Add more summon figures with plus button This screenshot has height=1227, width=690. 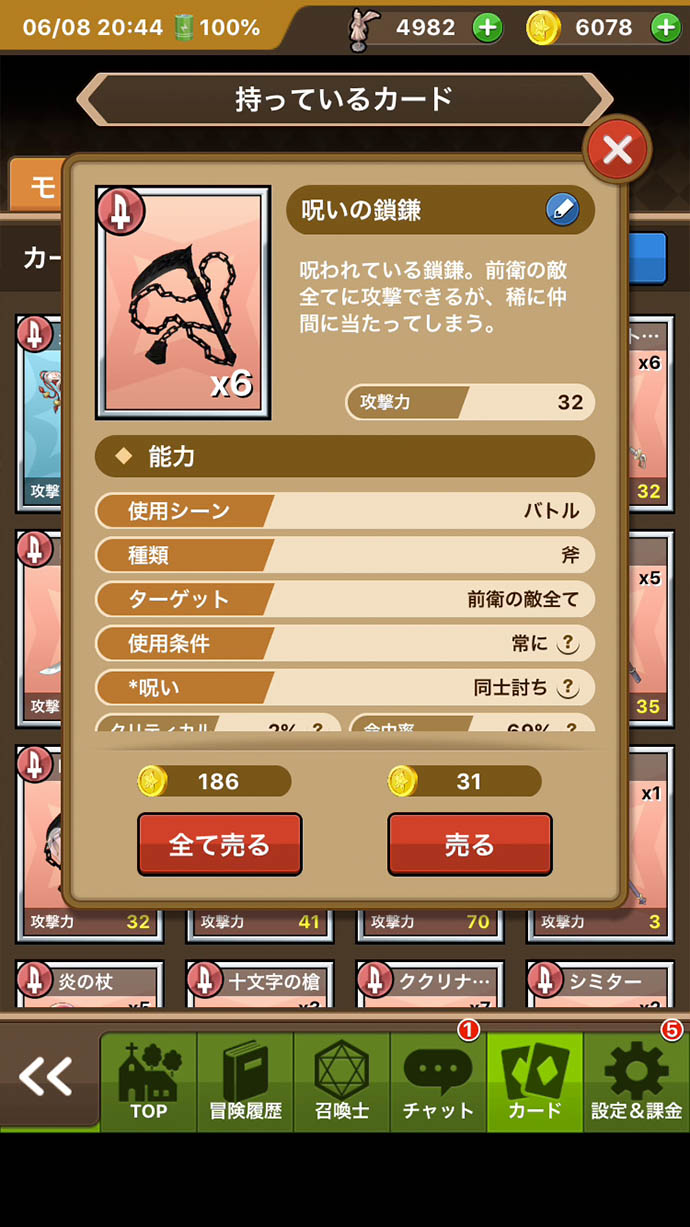487,28
